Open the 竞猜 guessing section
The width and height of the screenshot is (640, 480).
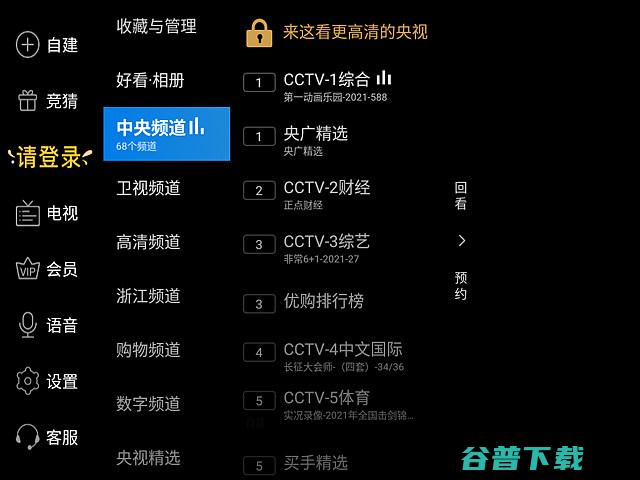48,101
